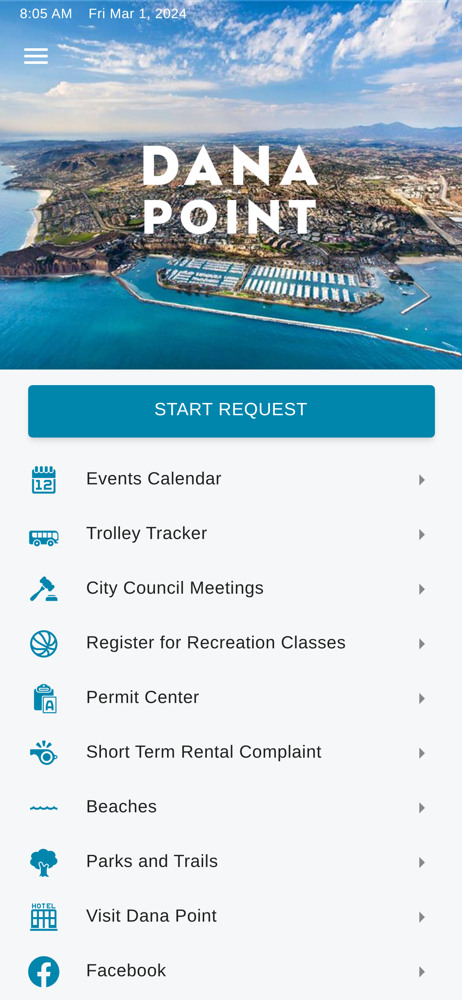View City Council Meetings
Screen dimensions: 462x1000
coord(231,589)
